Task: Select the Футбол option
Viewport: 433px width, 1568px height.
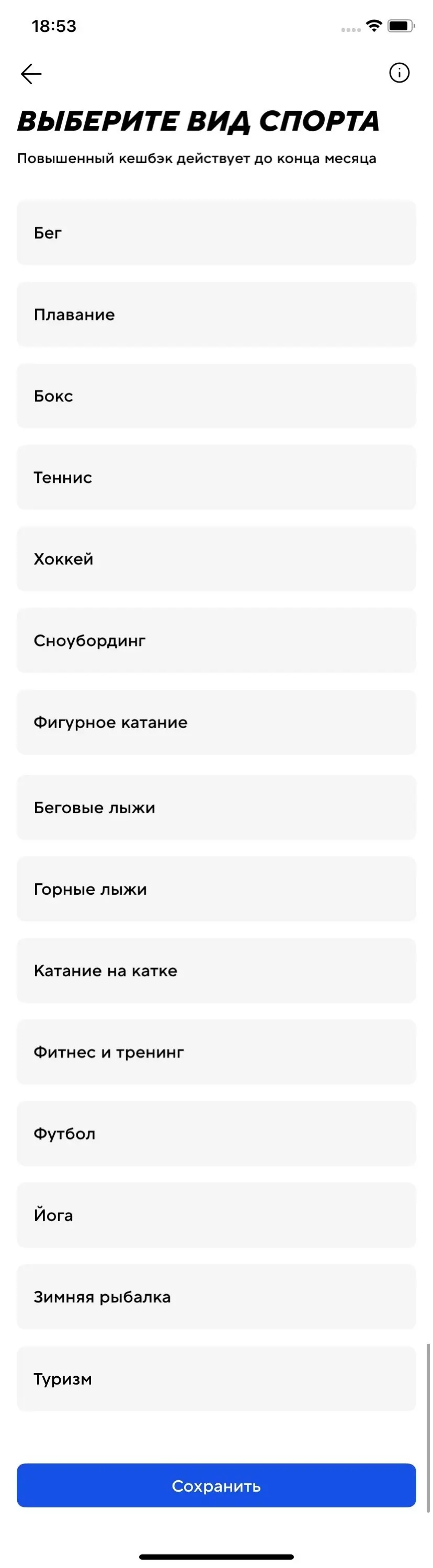Action: point(216,1133)
